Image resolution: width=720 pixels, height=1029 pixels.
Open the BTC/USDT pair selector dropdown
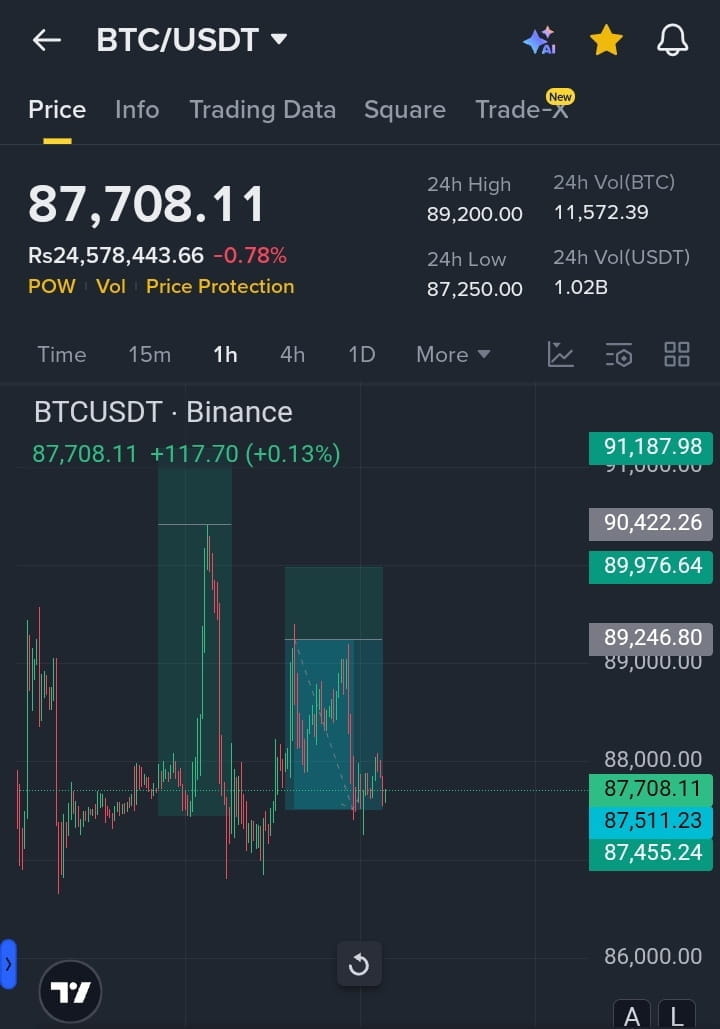[192, 40]
